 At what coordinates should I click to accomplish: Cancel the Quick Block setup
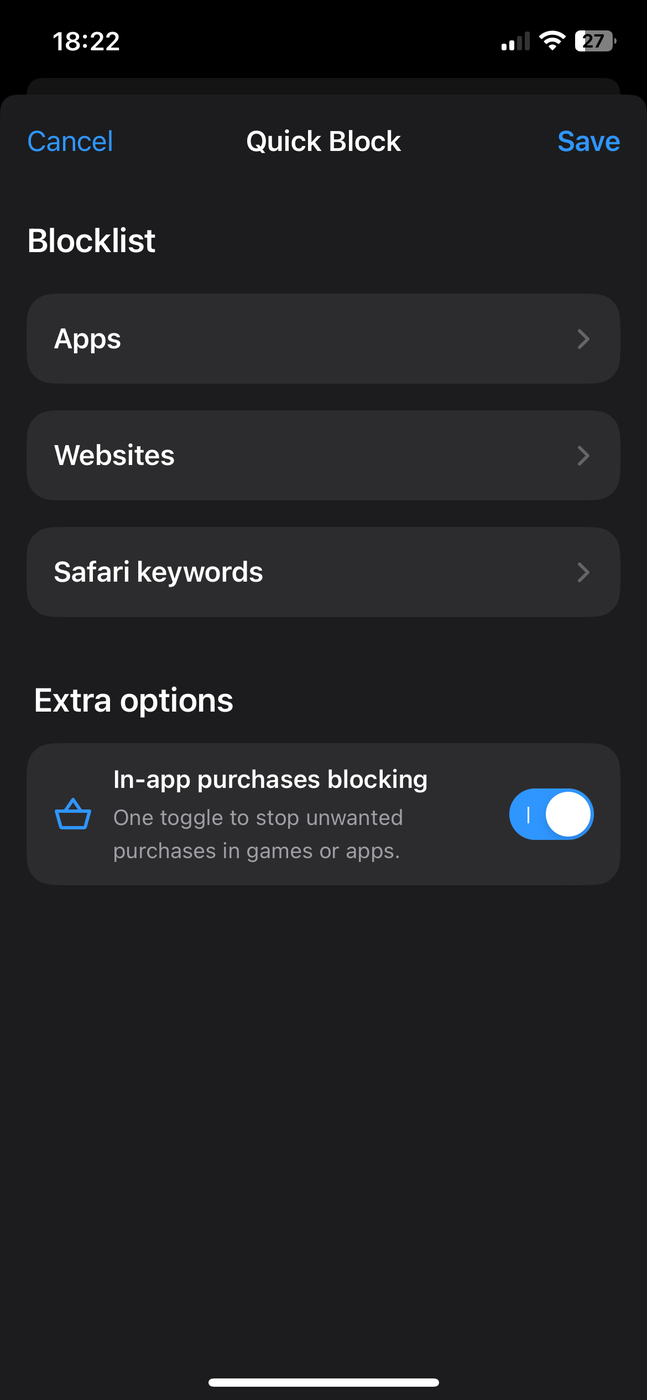(70, 142)
